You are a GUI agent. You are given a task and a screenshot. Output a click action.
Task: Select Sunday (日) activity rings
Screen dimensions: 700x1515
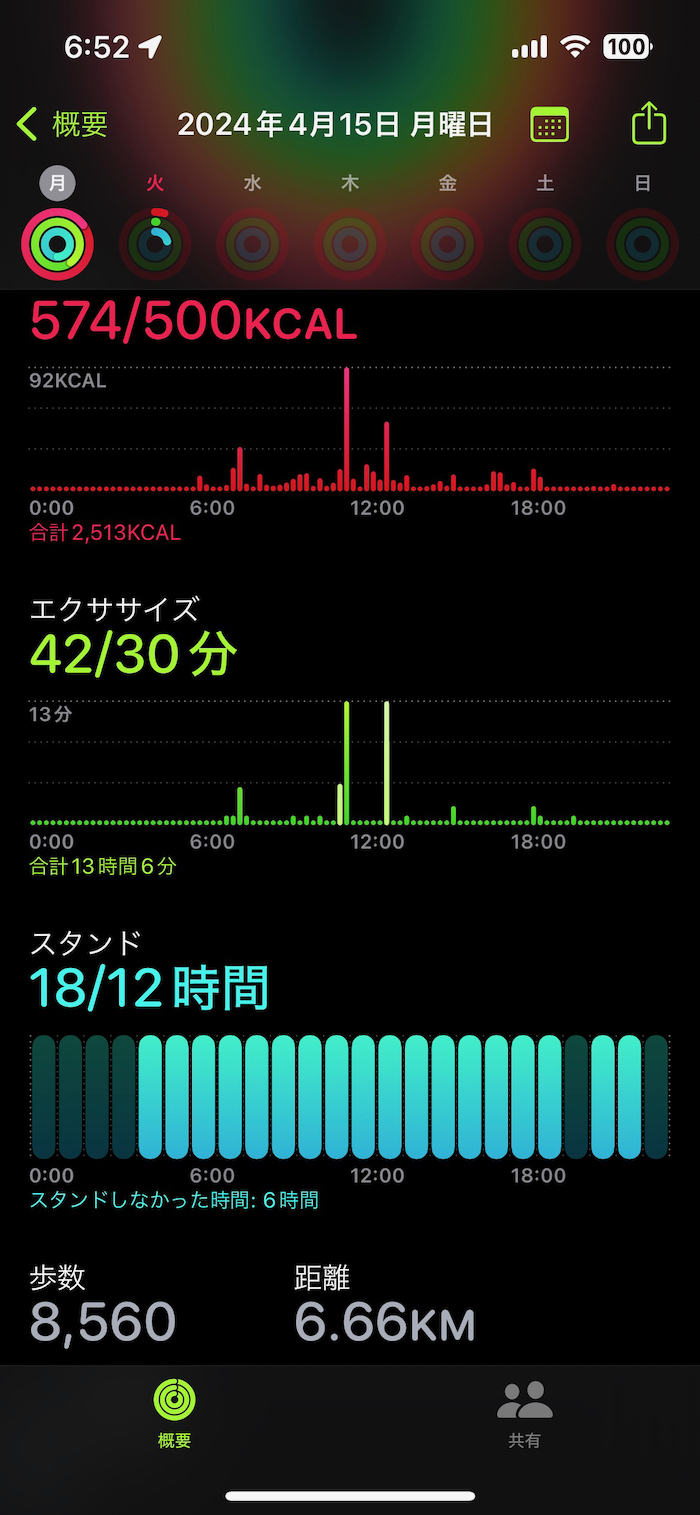click(x=643, y=242)
